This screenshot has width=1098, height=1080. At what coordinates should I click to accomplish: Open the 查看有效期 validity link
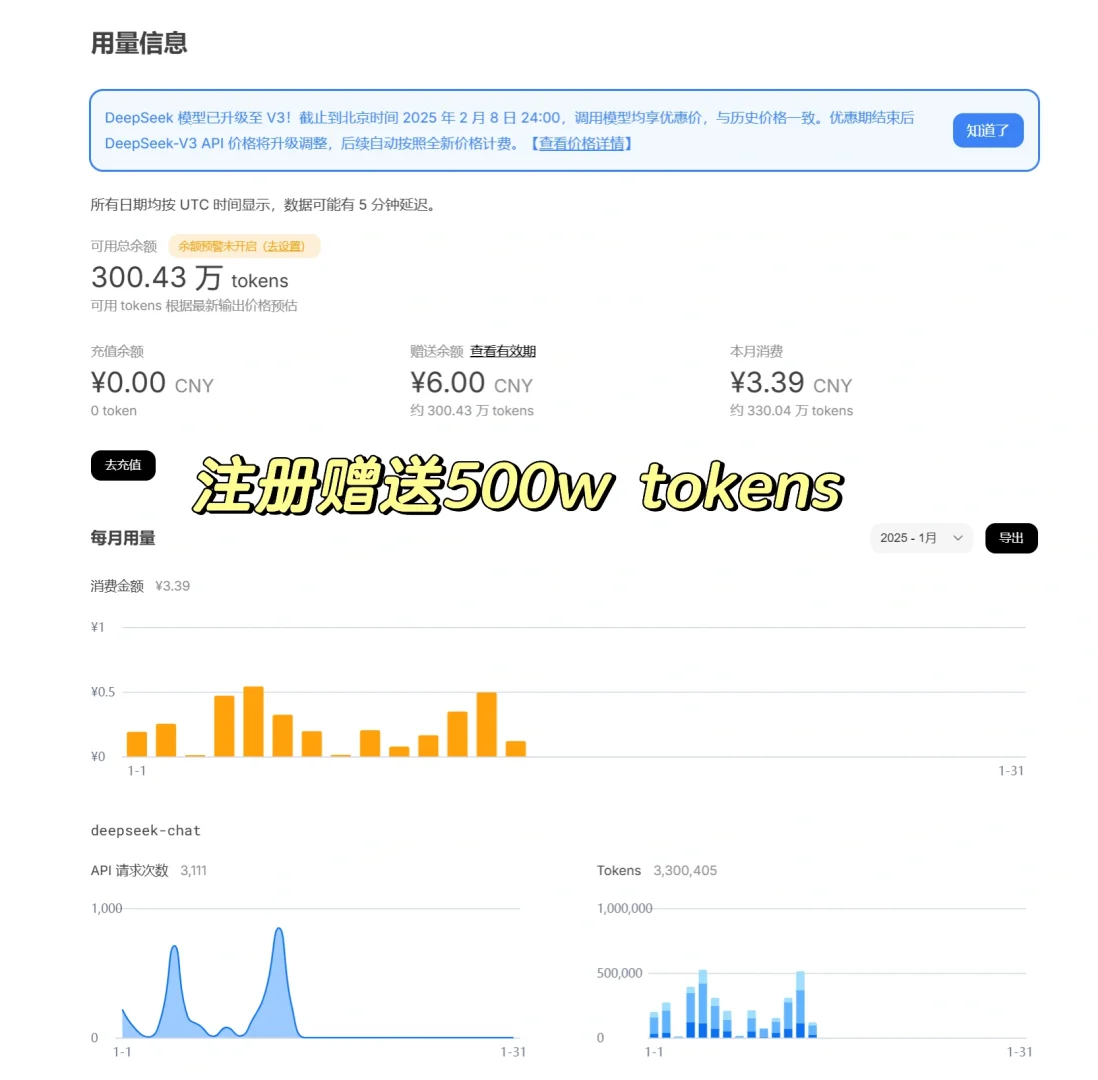coord(503,351)
